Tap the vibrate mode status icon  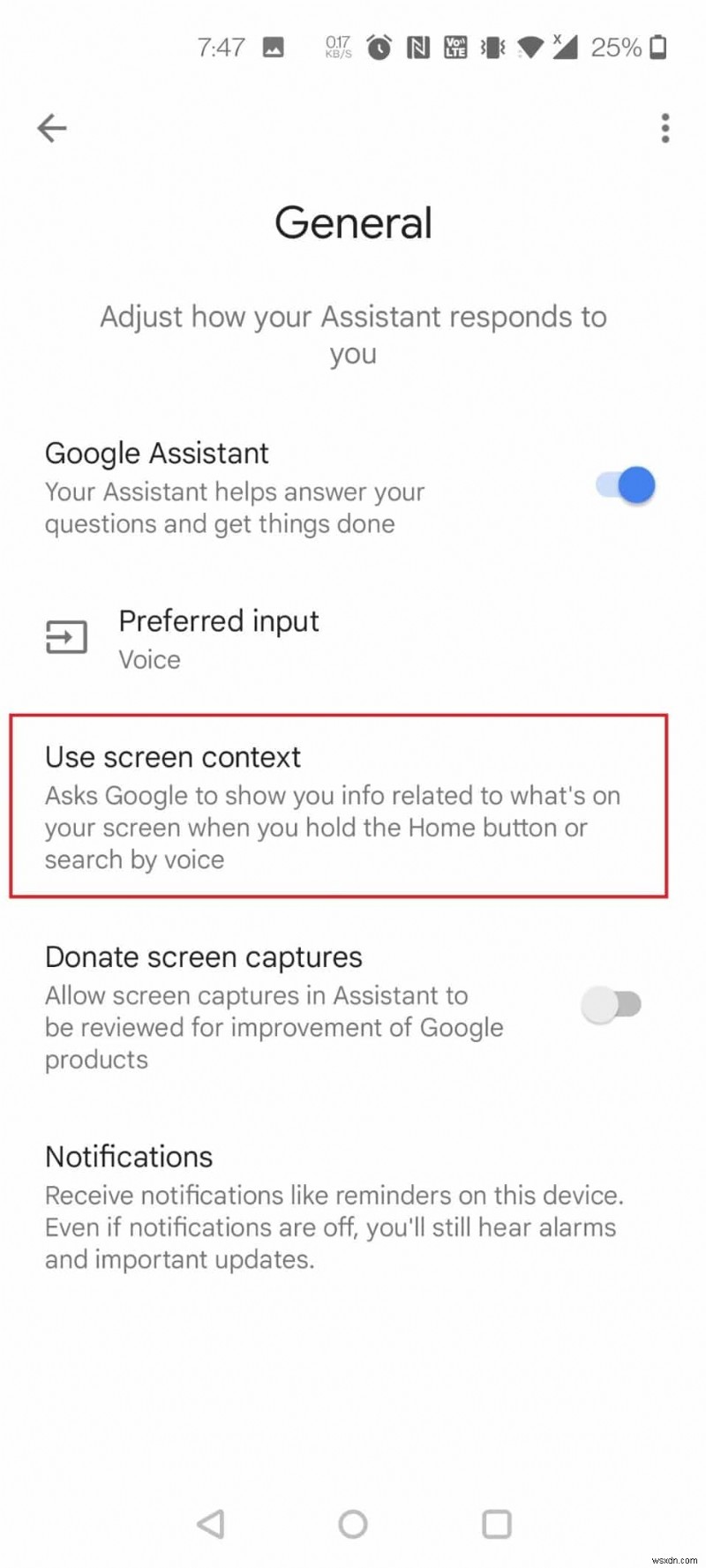pos(492,47)
